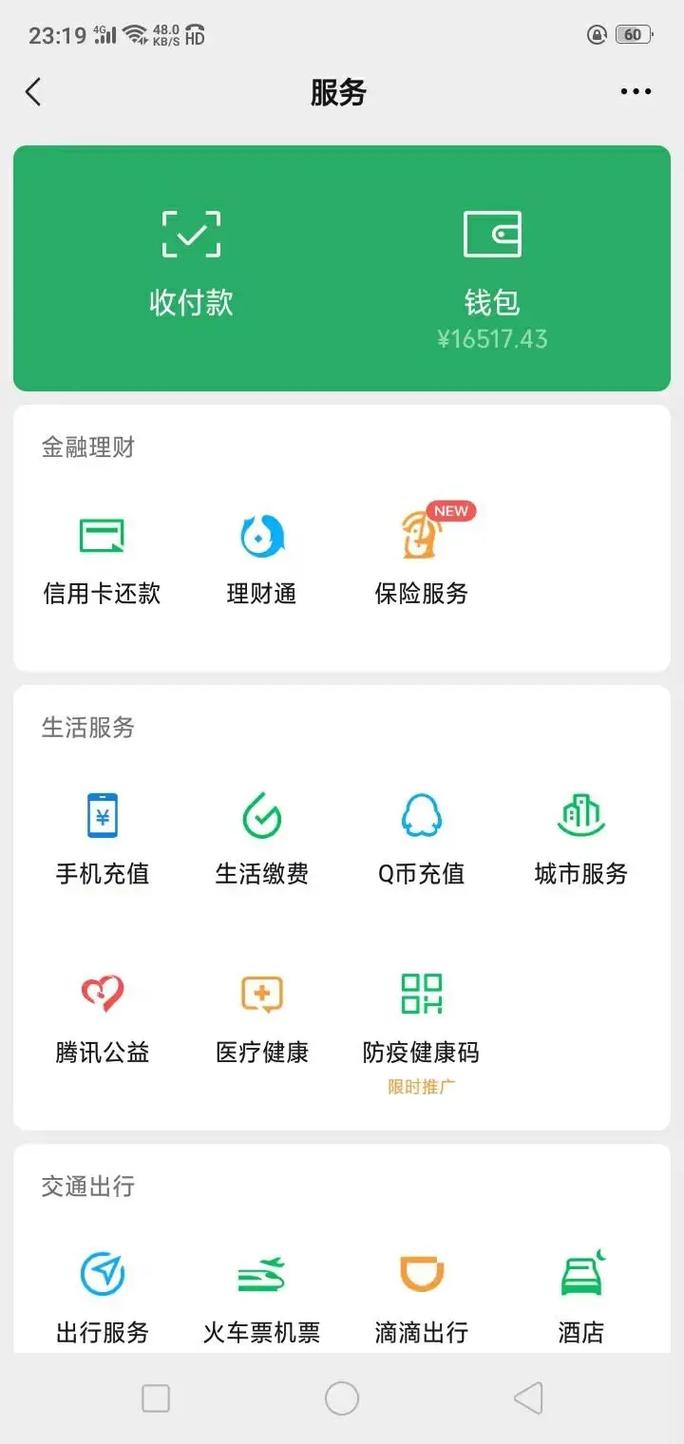This screenshot has height=1444, width=684.
Task: Open 医疗健康 medical services
Action: (262, 1016)
